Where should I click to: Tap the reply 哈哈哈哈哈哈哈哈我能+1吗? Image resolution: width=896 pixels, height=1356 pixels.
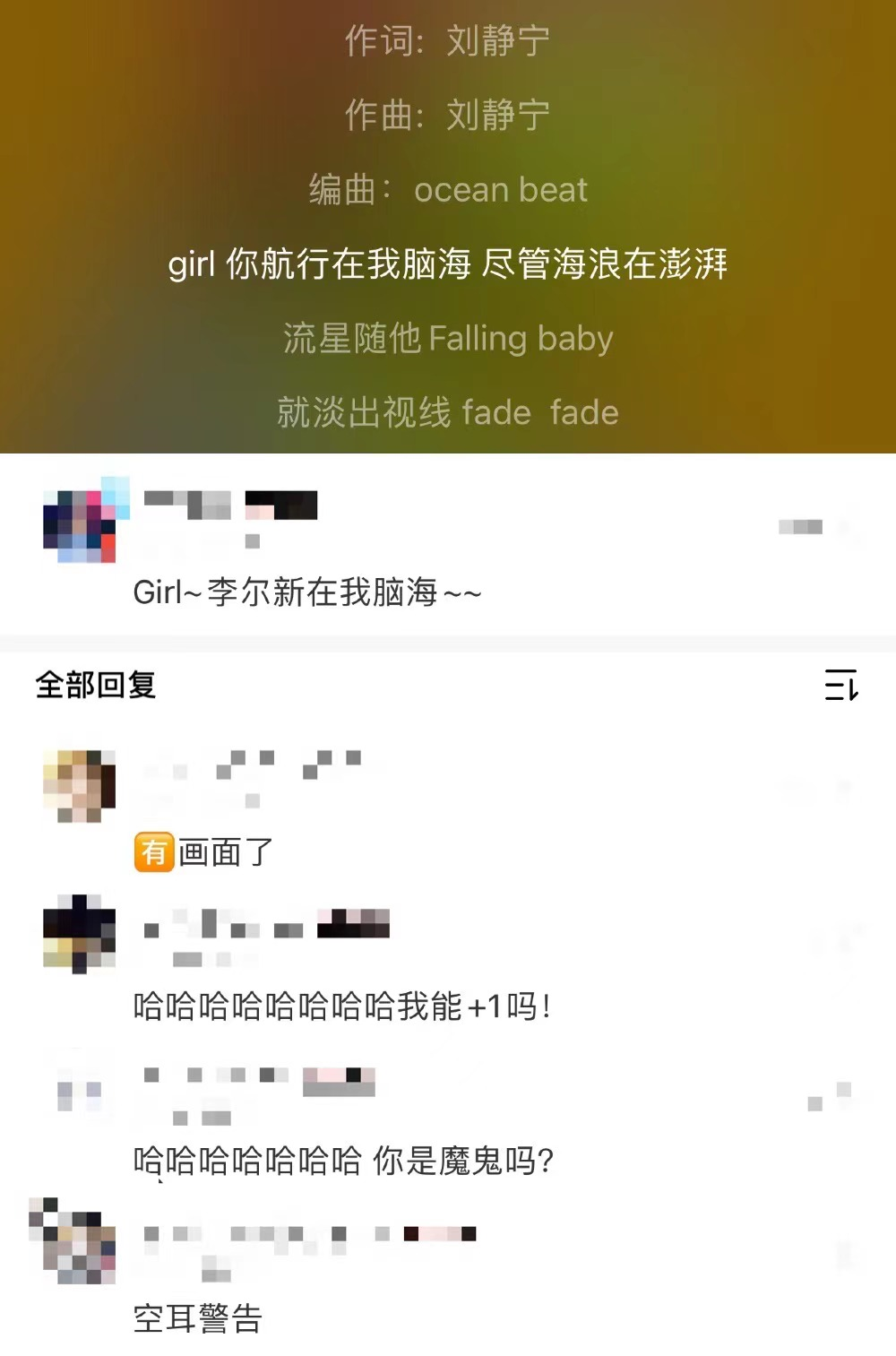pyautogui.click(x=340, y=1007)
